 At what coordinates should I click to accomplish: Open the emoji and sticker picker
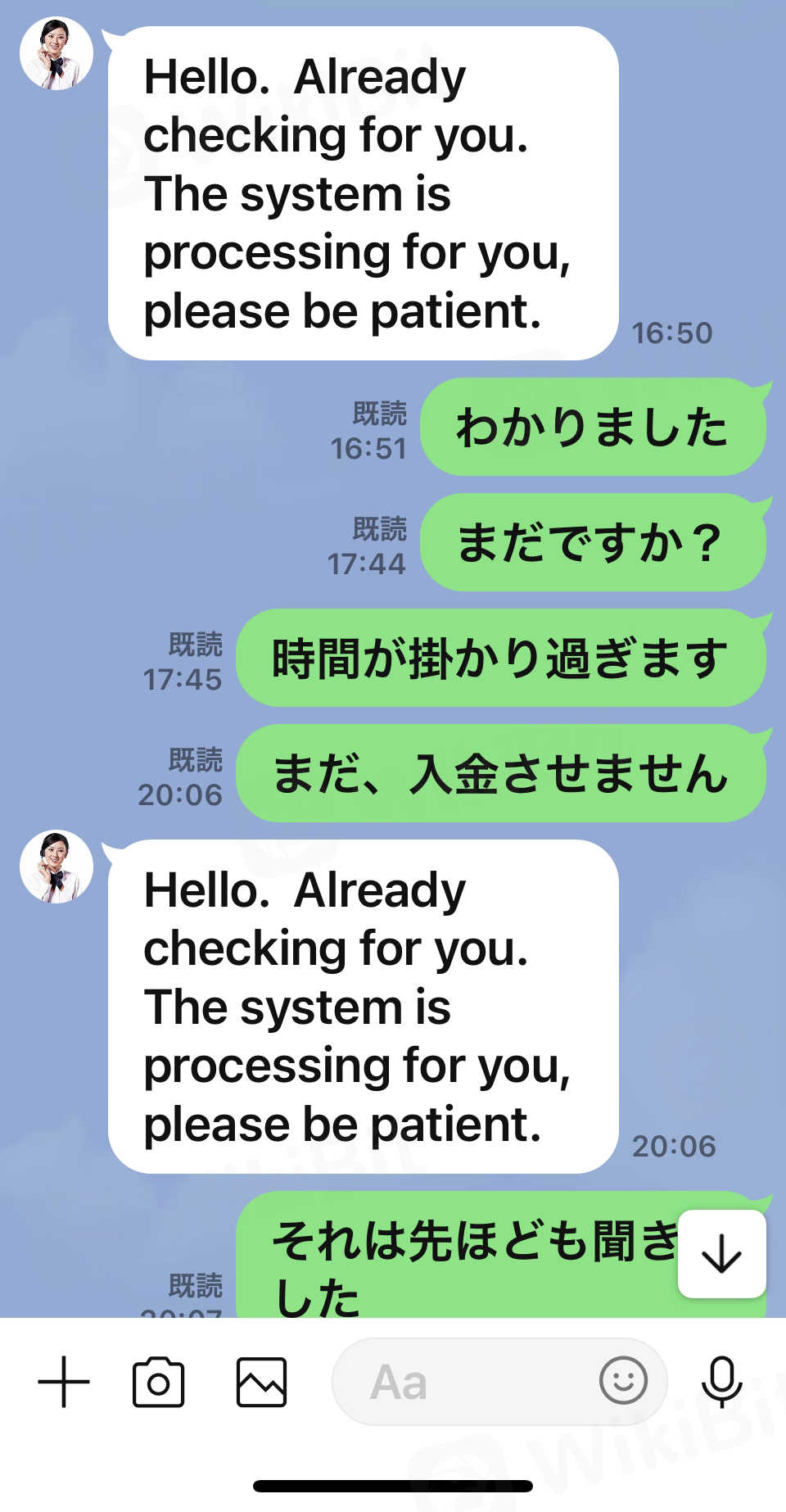623,1380
